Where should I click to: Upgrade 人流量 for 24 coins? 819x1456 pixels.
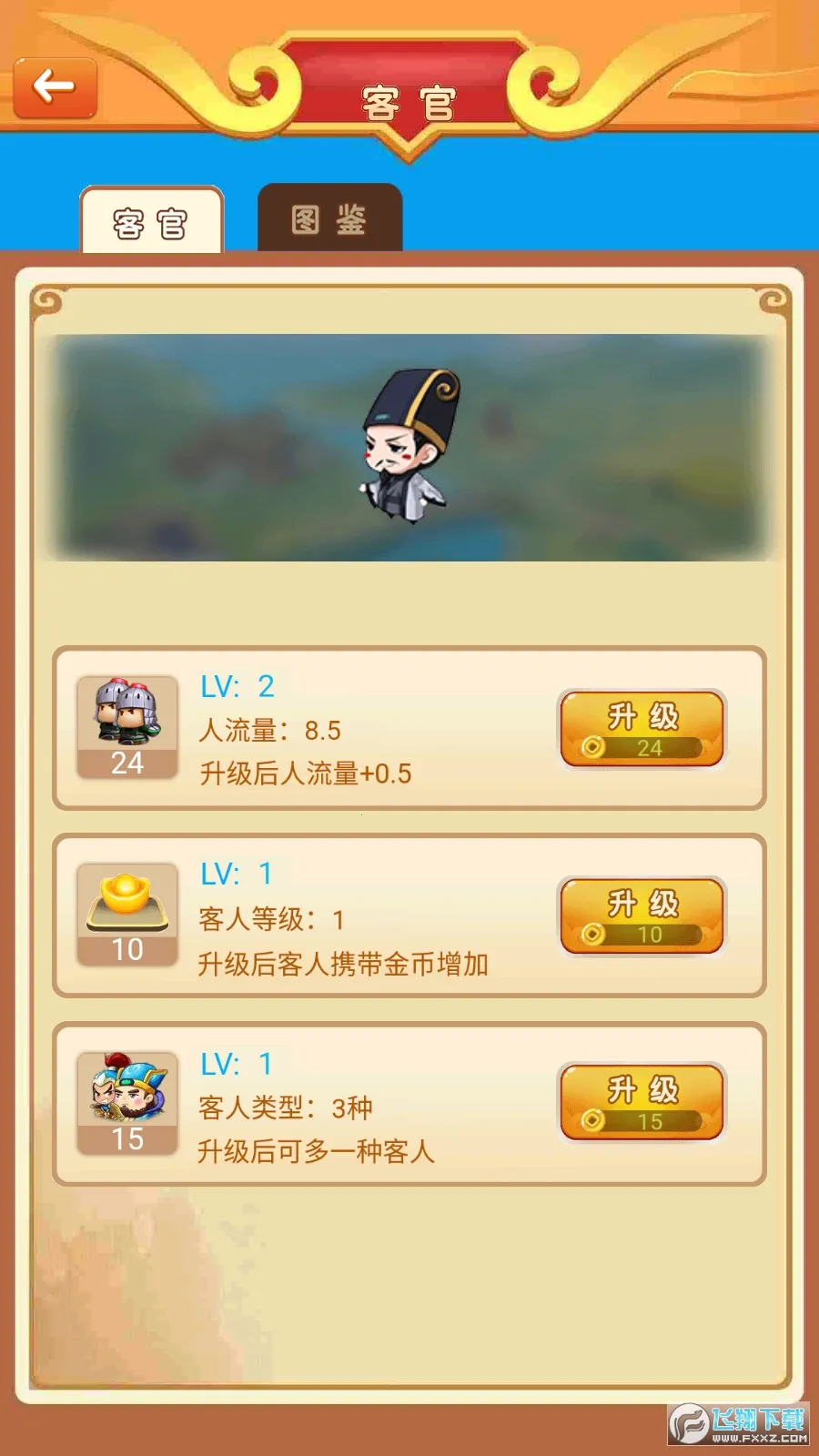[642, 729]
